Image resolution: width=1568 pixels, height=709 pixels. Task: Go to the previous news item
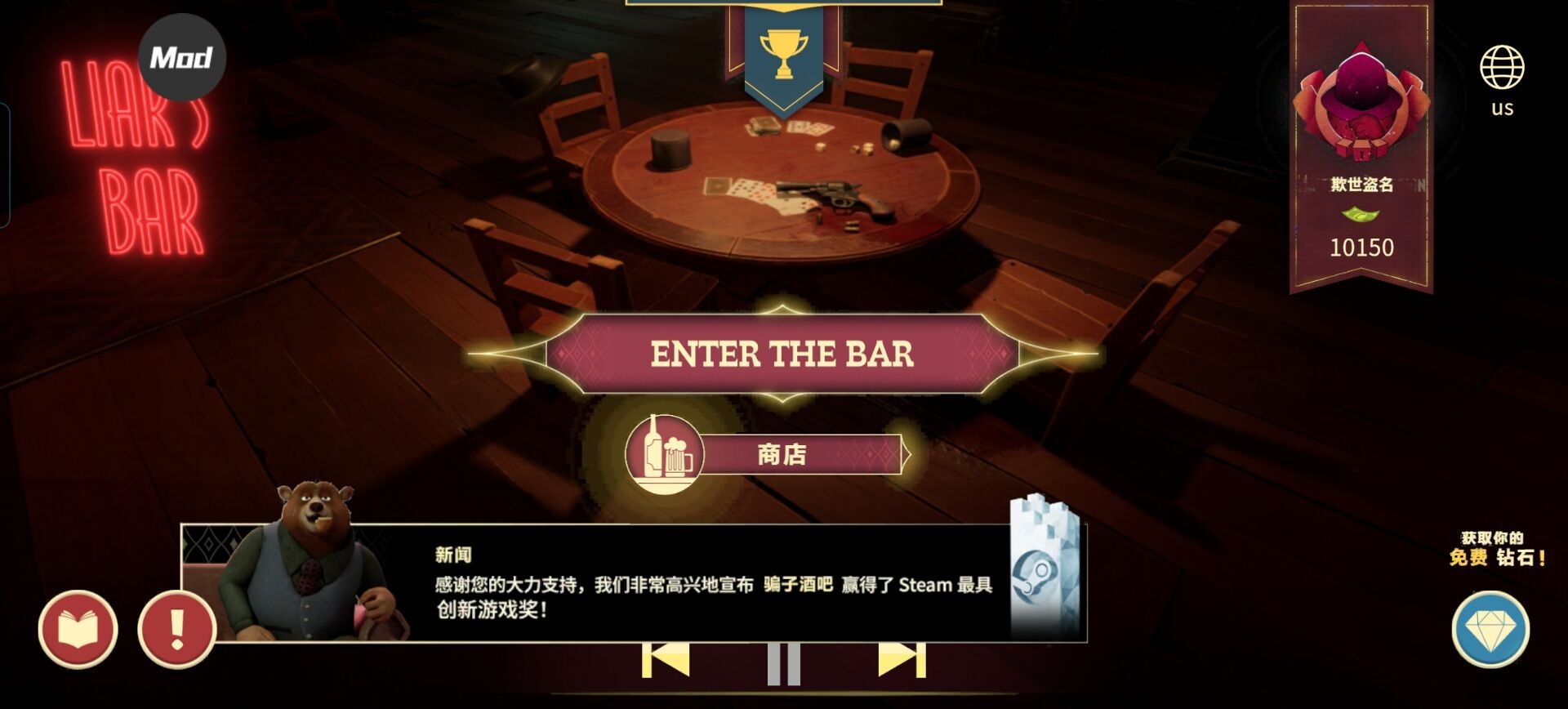[665, 660]
